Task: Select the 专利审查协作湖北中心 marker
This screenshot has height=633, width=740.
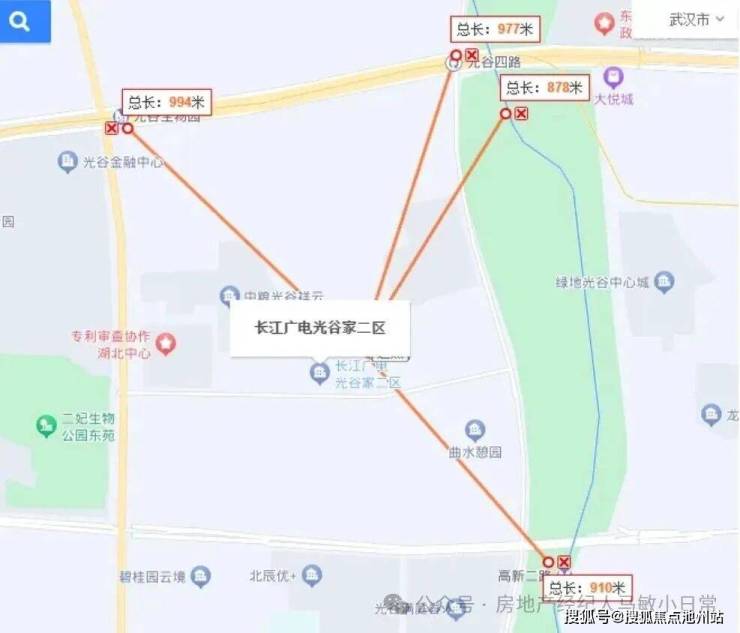Action: (x=165, y=344)
